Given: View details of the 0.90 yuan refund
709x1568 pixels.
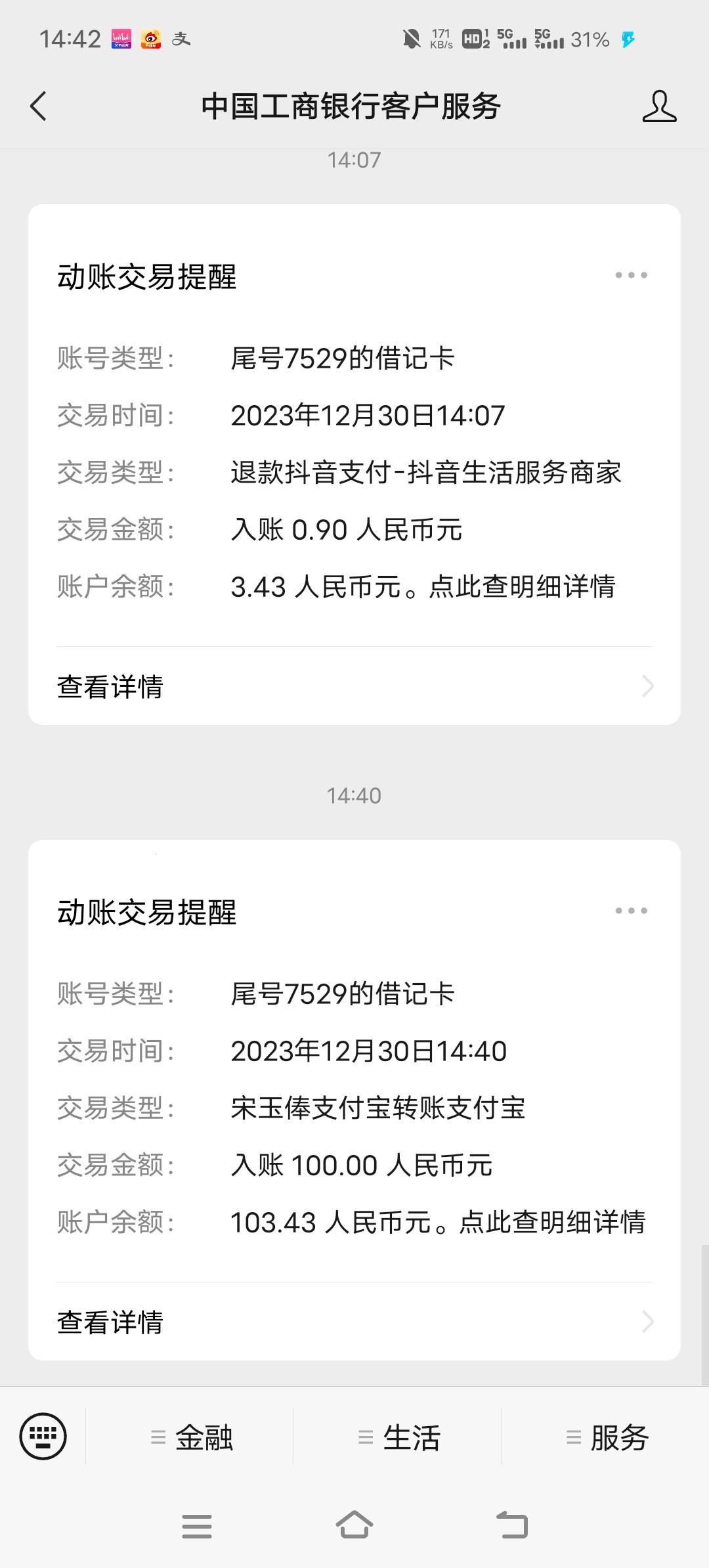Looking at the screenshot, I should click(x=354, y=687).
